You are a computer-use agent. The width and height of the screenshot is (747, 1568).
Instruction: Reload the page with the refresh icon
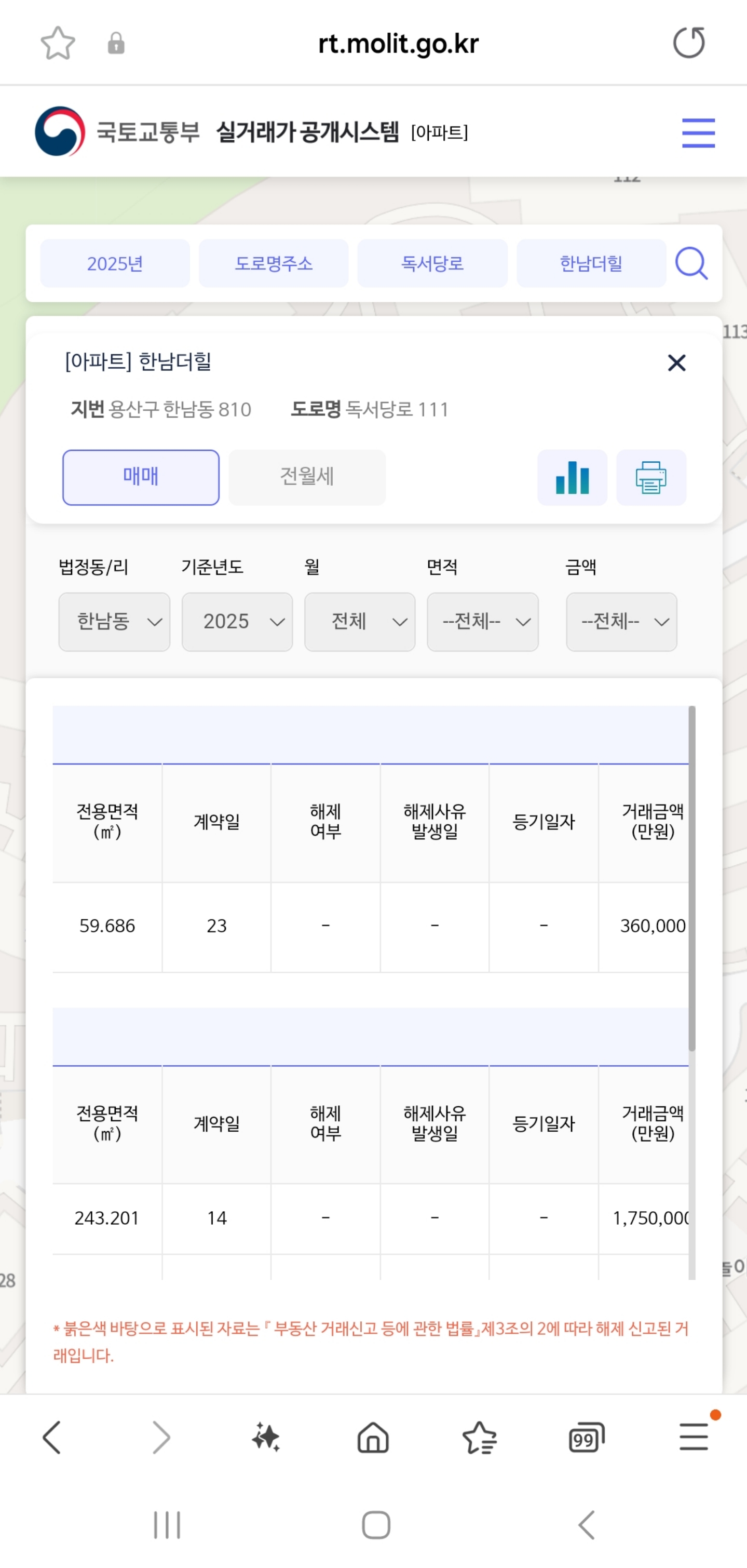pyautogui.click(x=689, y=42)
